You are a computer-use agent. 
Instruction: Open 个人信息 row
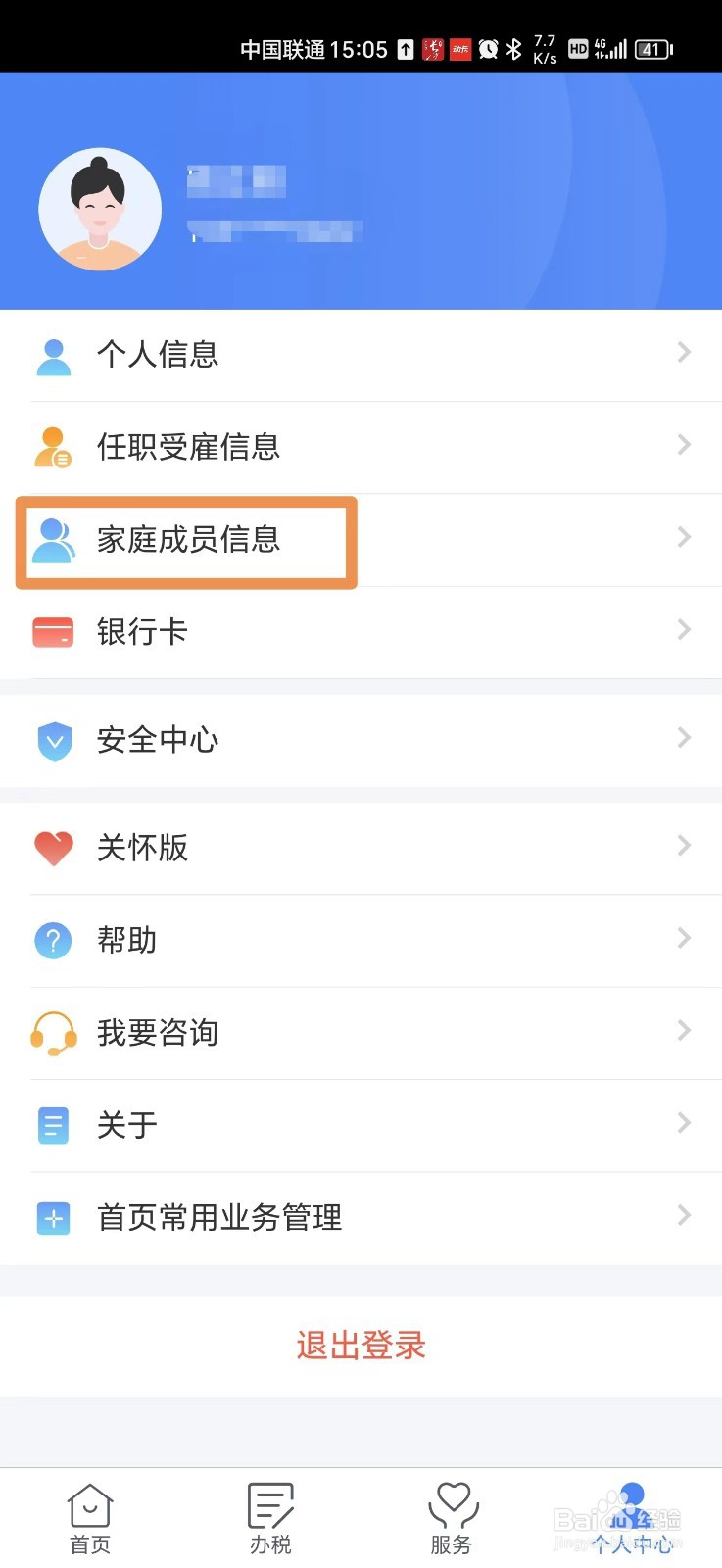pos(361,354)
